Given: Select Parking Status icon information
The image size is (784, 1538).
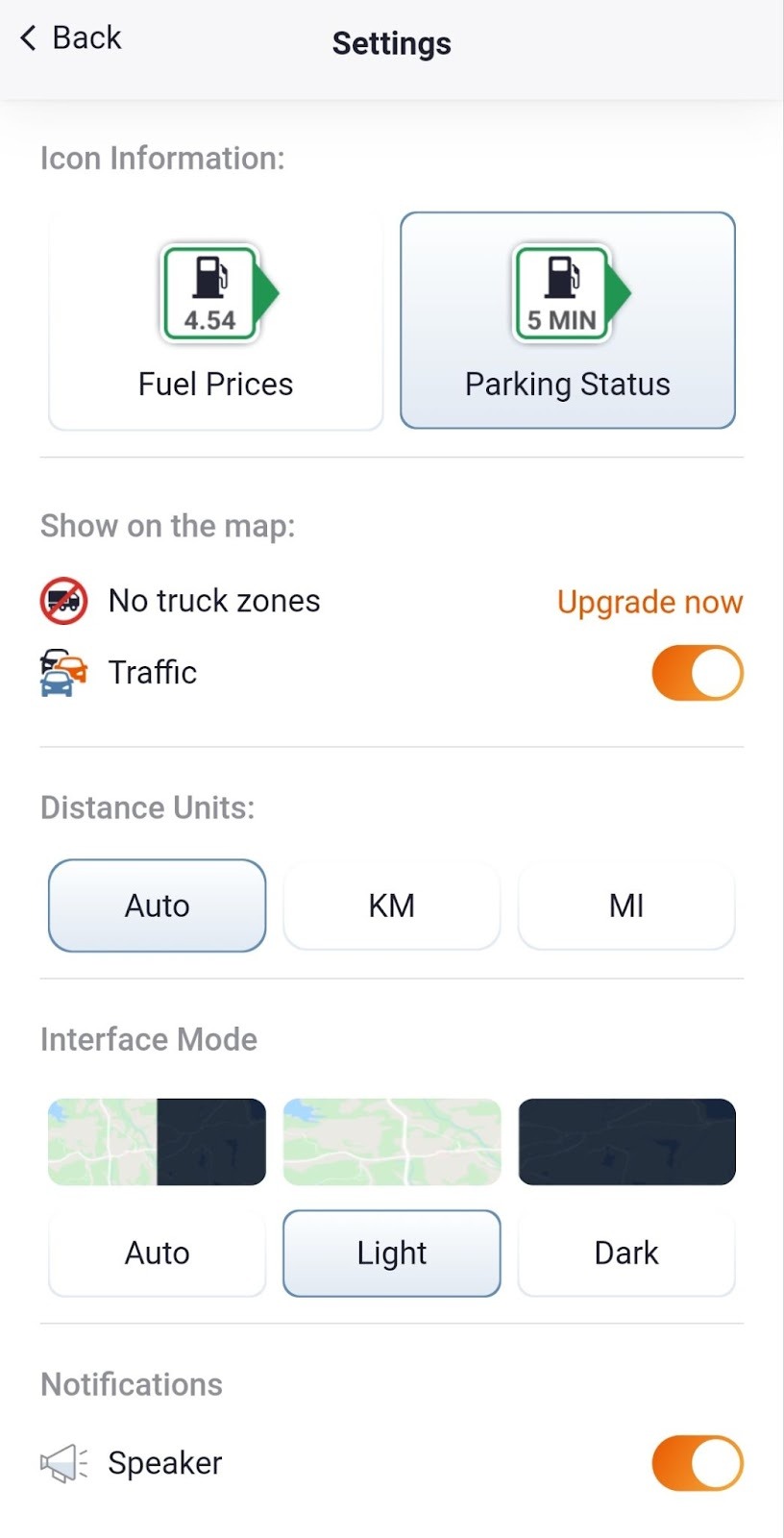Looking at the screenshot, I should 568,321.
